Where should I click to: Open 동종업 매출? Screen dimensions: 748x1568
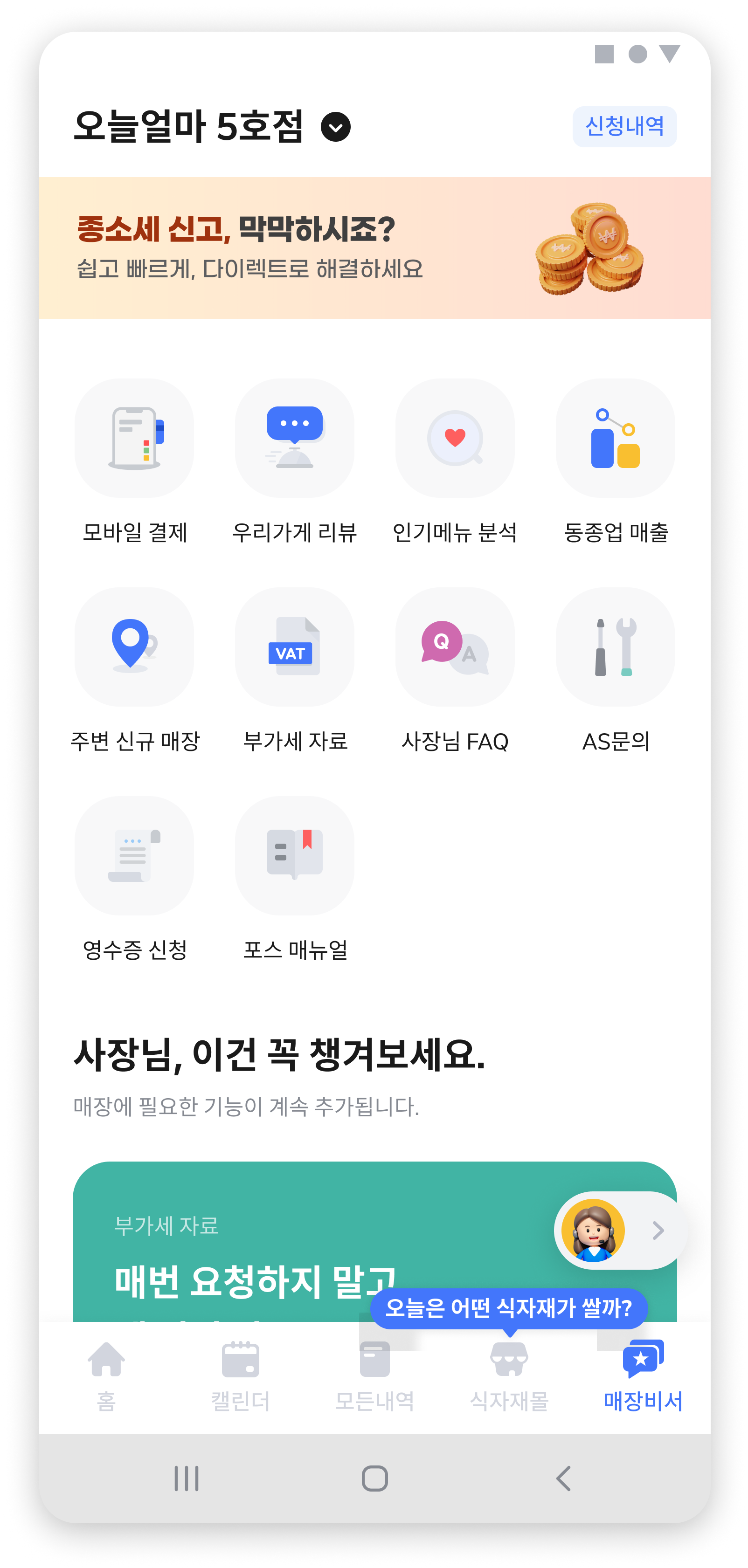[615, 438]
